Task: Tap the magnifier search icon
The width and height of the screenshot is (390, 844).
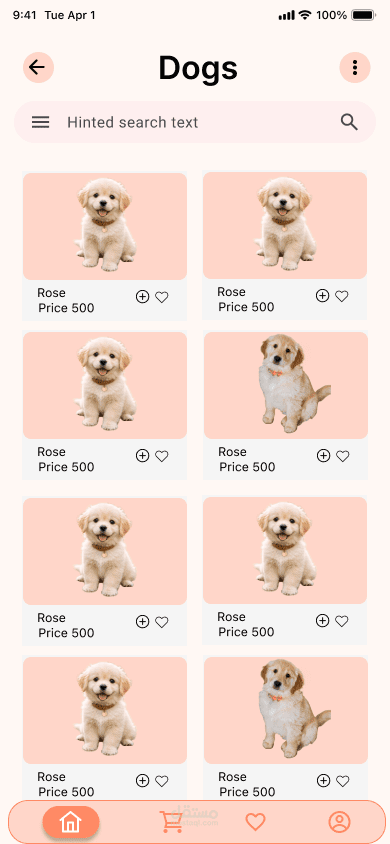Action: coord(349,122)
